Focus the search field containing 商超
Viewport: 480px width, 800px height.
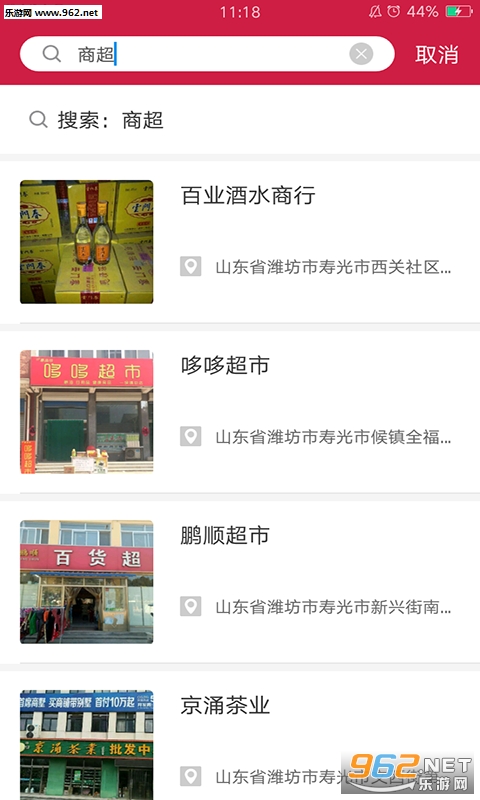(207, 54)
